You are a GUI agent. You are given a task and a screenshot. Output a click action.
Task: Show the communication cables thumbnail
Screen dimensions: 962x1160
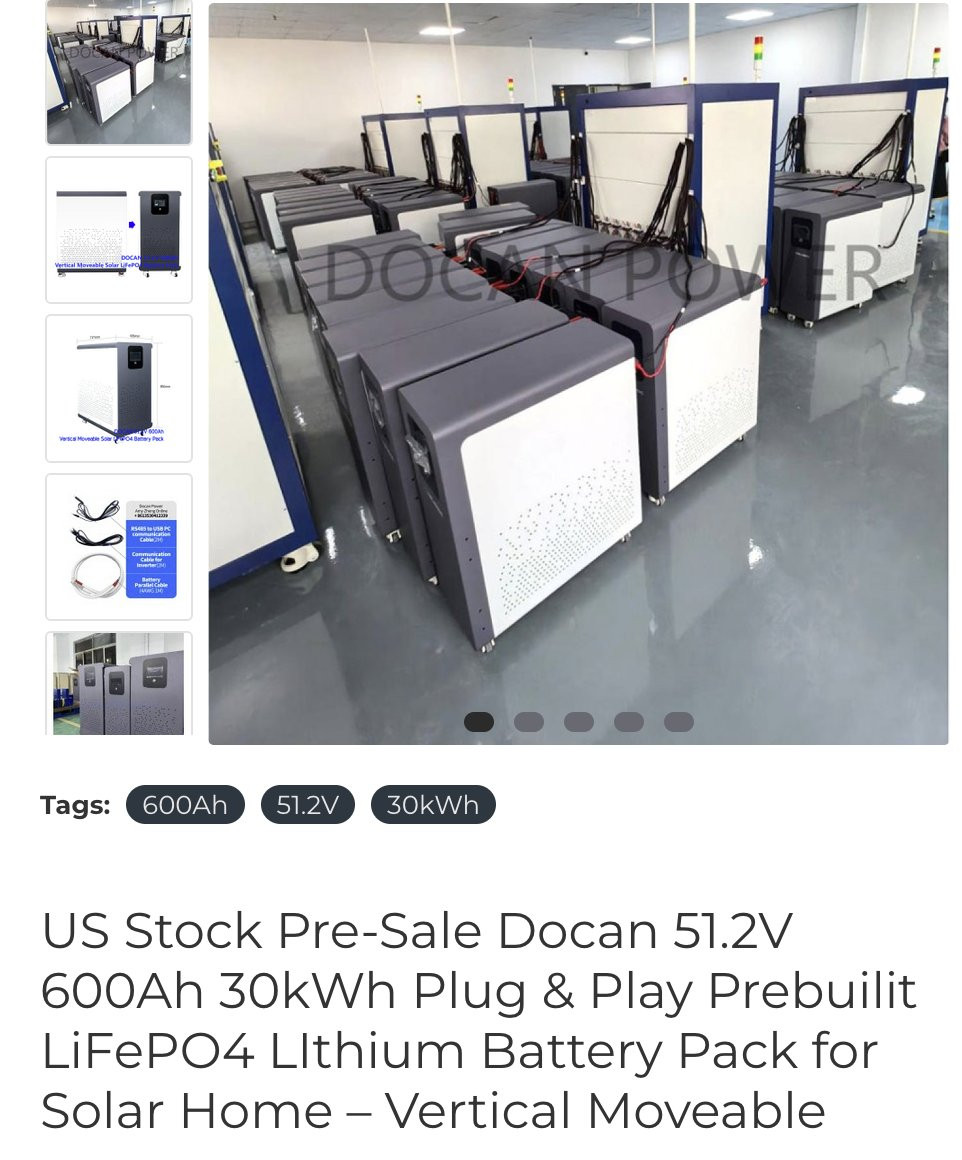[x=119, y=547]
